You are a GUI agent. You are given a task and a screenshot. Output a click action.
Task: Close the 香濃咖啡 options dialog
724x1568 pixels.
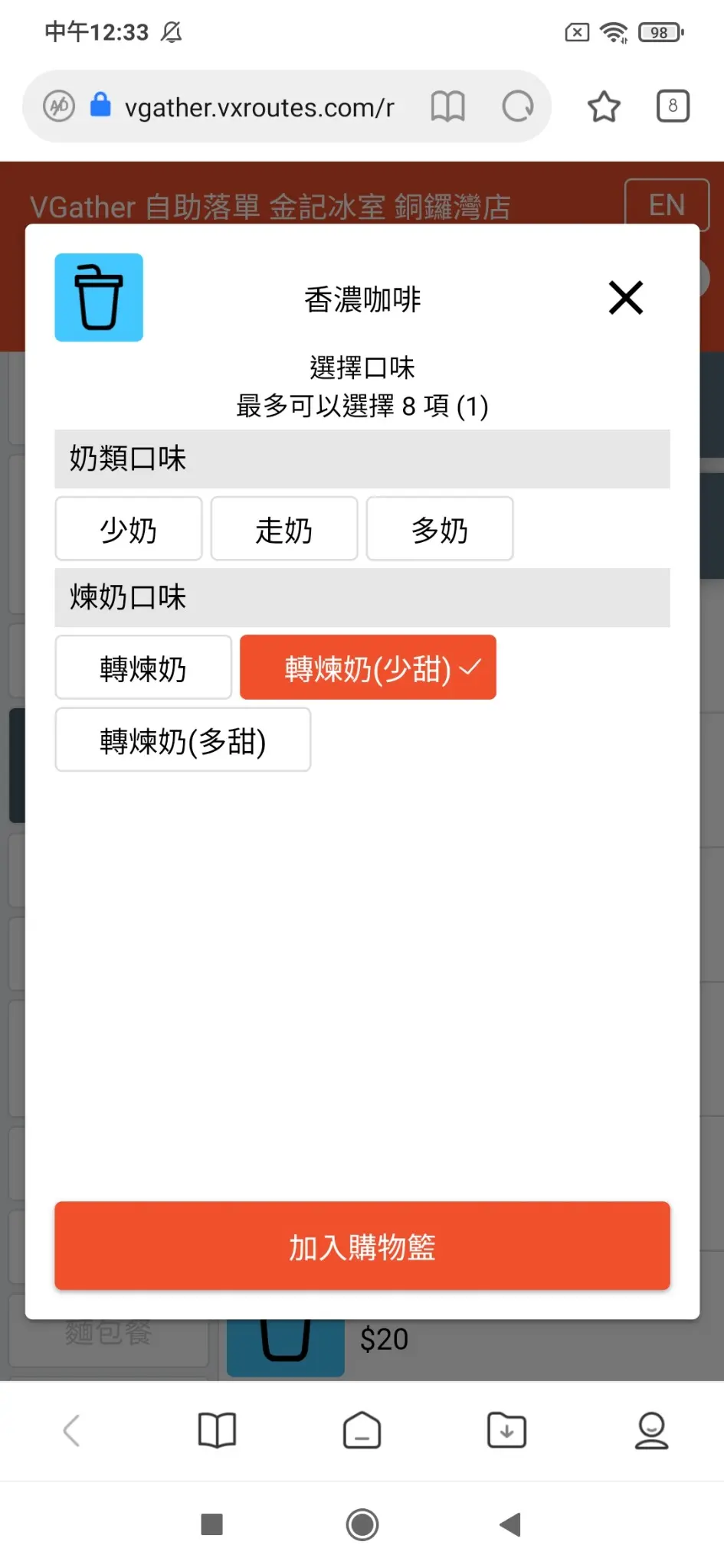625,298
